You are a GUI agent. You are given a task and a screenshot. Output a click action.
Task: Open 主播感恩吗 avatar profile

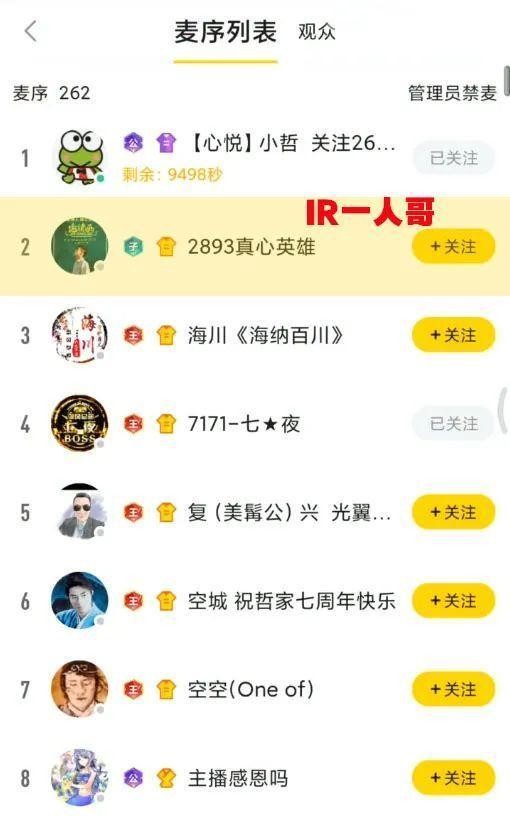click(79, 778)
